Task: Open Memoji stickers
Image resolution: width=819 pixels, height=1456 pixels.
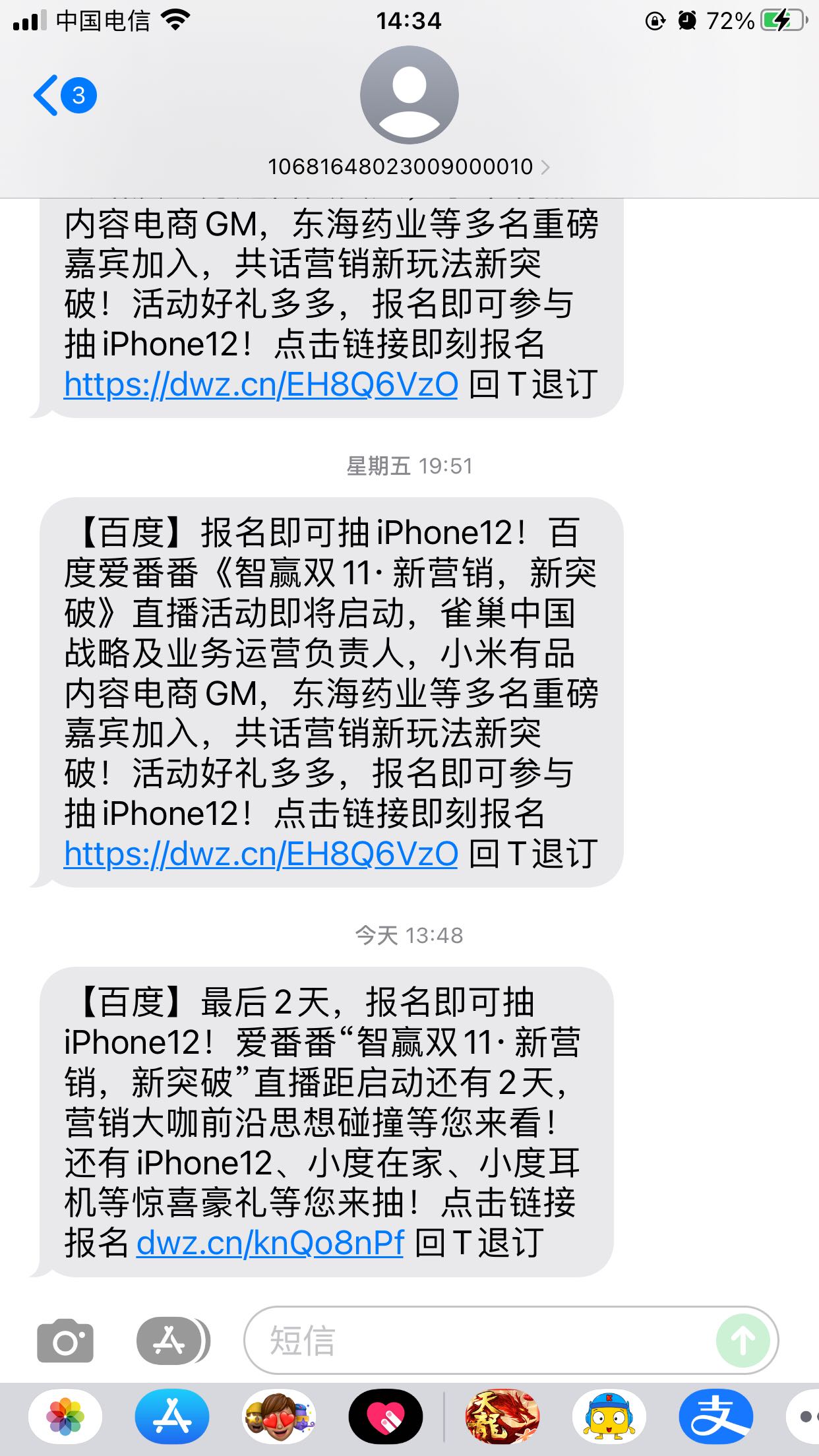Action: [279, 1416]
